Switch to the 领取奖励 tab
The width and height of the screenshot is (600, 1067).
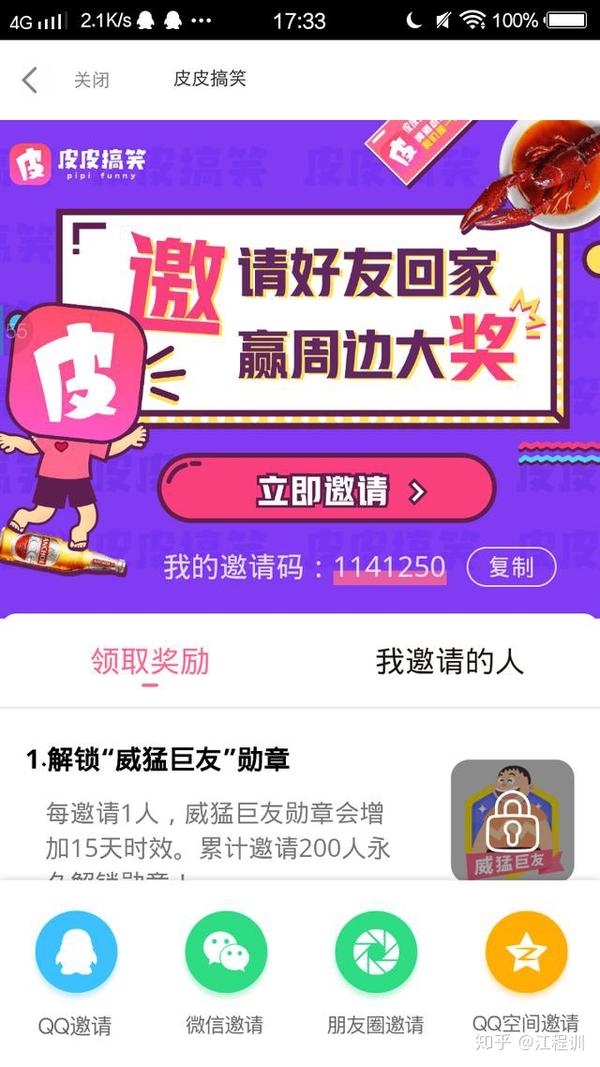[150, 661]
